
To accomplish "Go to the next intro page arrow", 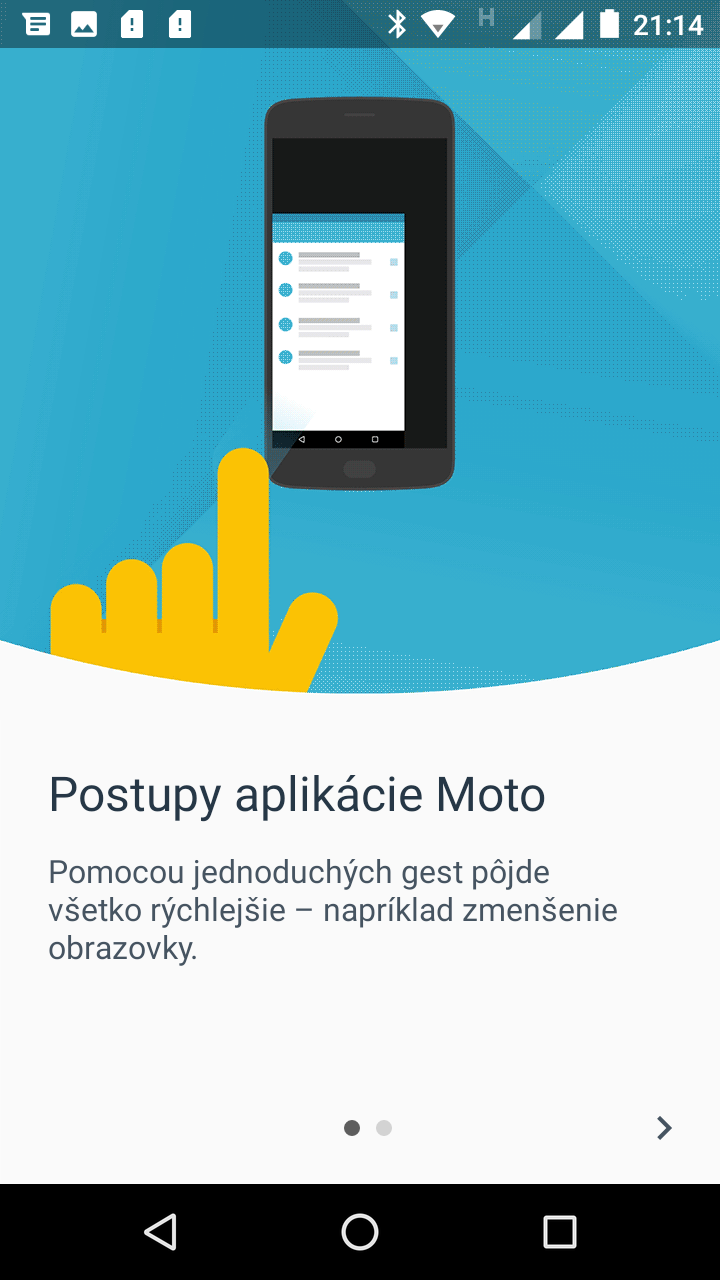I will pyautogui.click(x=664, y=1128).
